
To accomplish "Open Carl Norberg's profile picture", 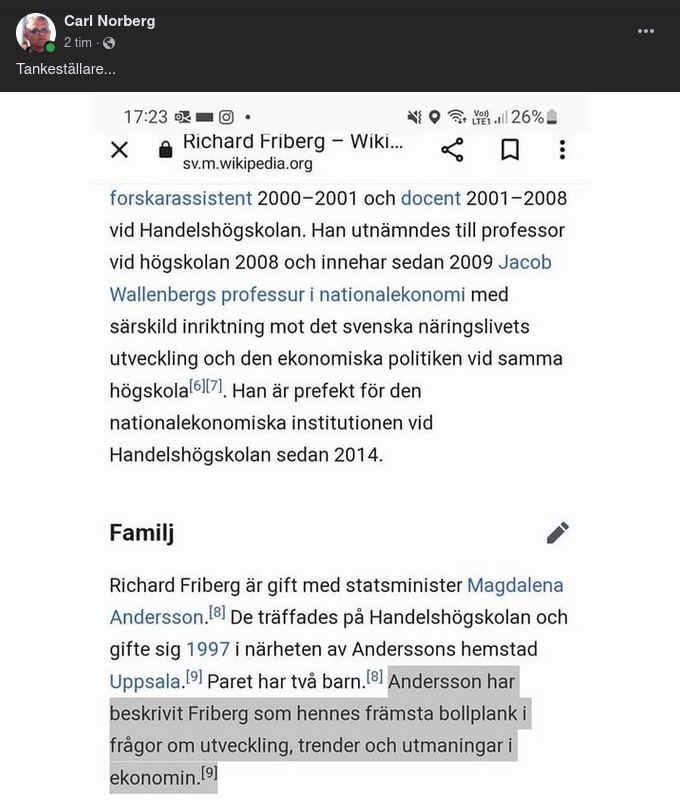I will (35, 32).
